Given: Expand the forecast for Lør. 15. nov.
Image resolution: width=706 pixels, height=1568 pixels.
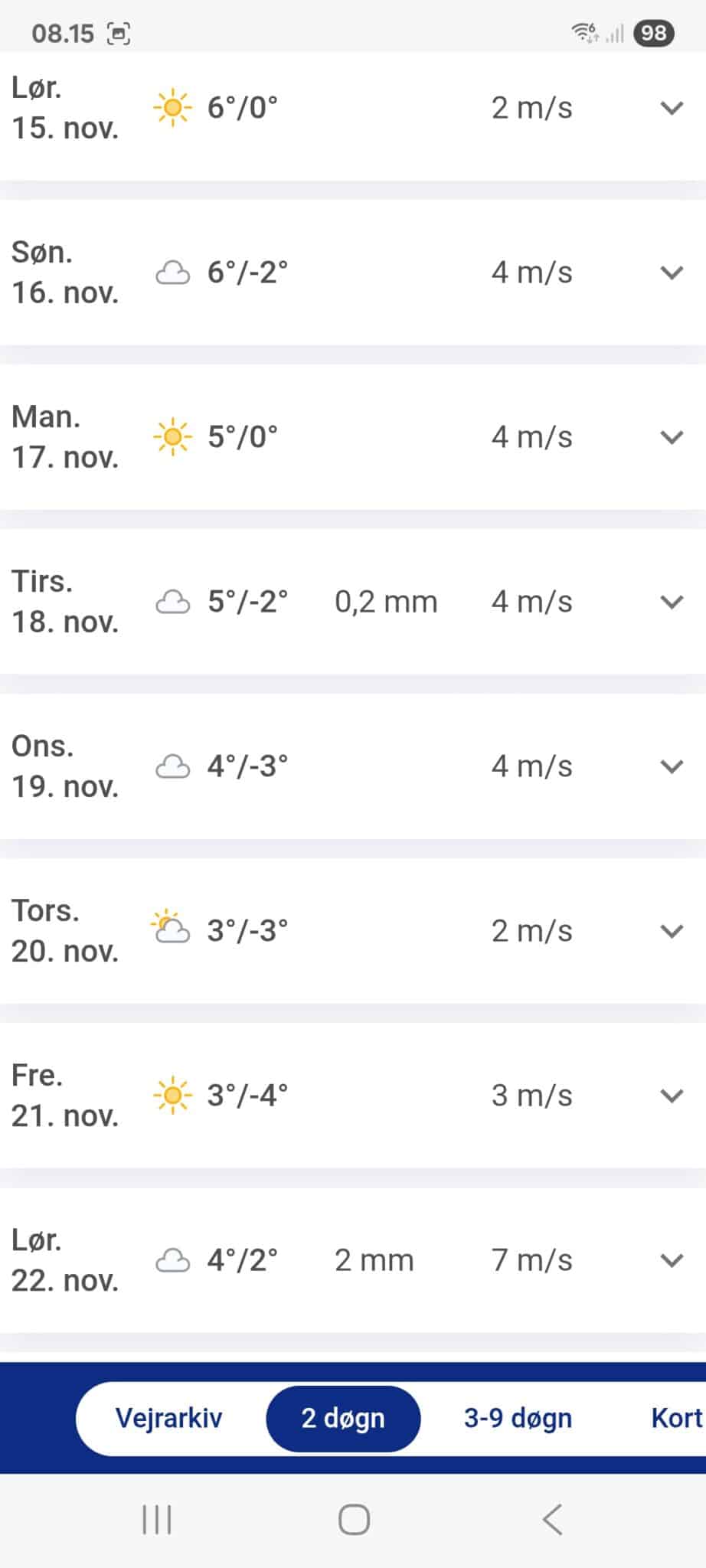Looking at the screenshot, I should (672, 108).
